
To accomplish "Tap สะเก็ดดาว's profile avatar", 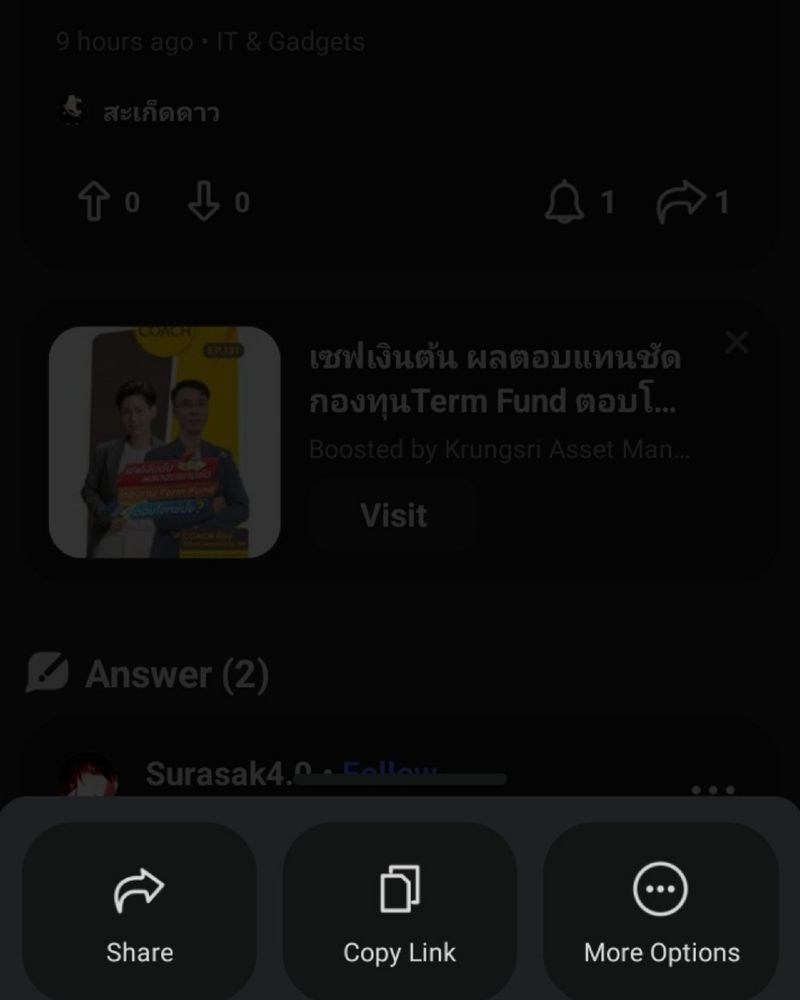I will [72, 110].
